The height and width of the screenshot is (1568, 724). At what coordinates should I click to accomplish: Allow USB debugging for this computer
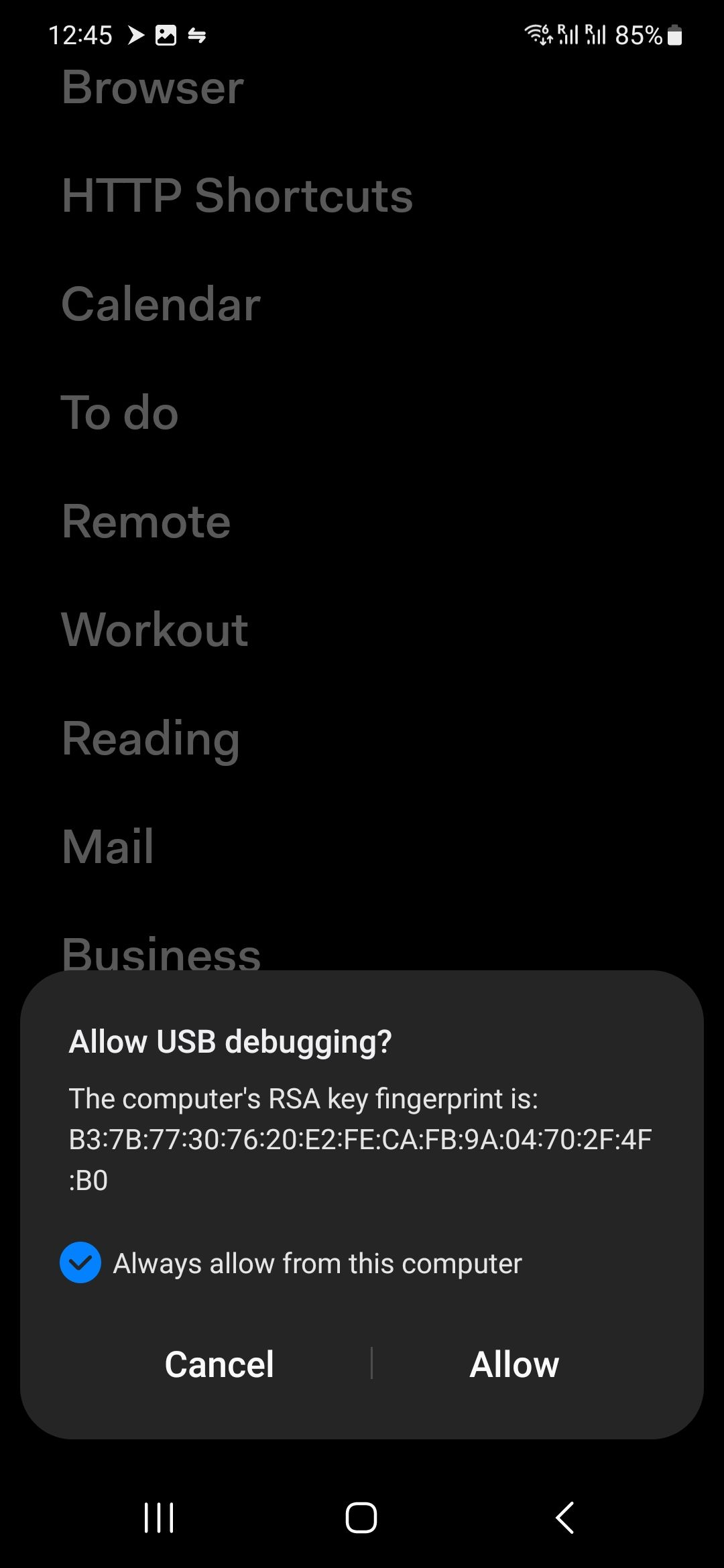click(x=514, y=1364)
